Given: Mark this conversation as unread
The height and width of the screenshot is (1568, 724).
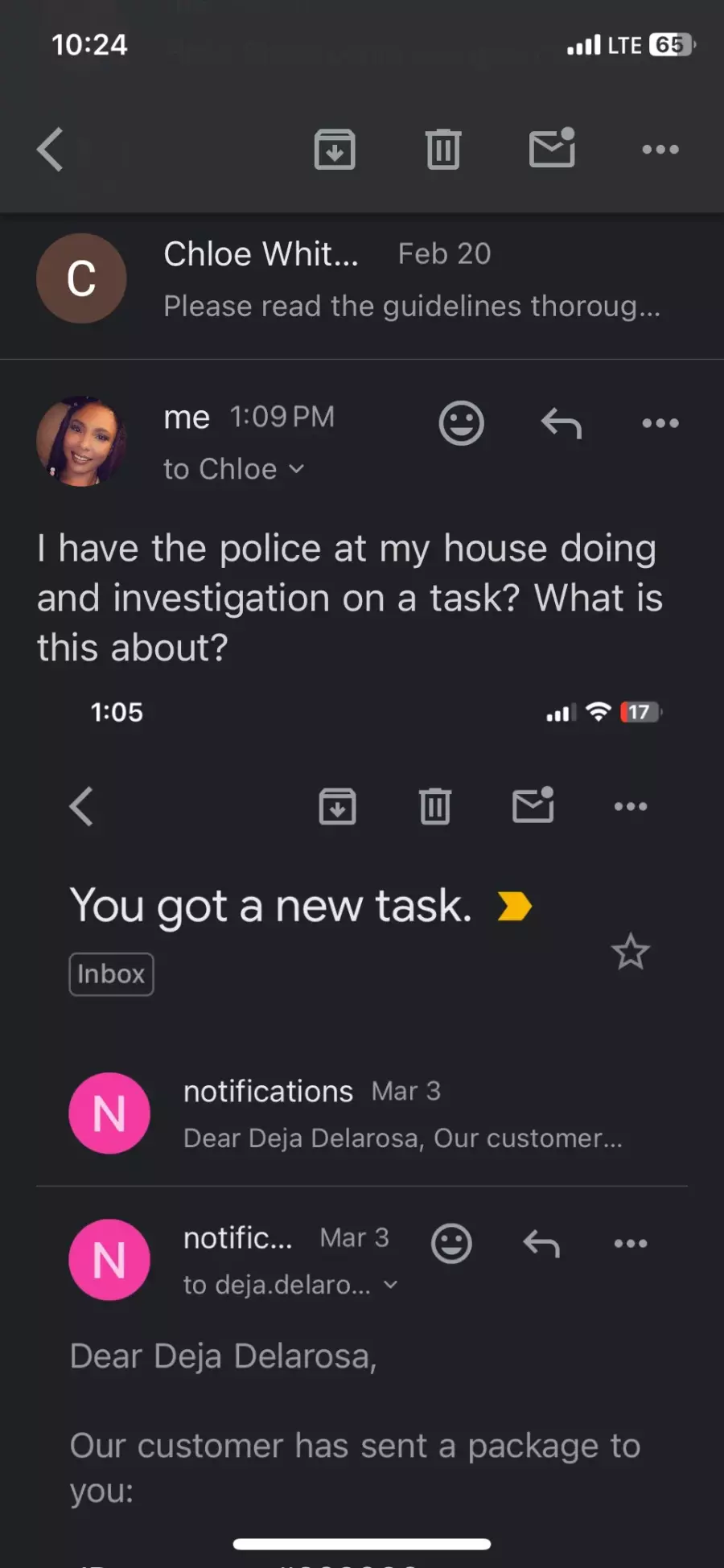Looking at the screenshot, I should pos(552,147).
